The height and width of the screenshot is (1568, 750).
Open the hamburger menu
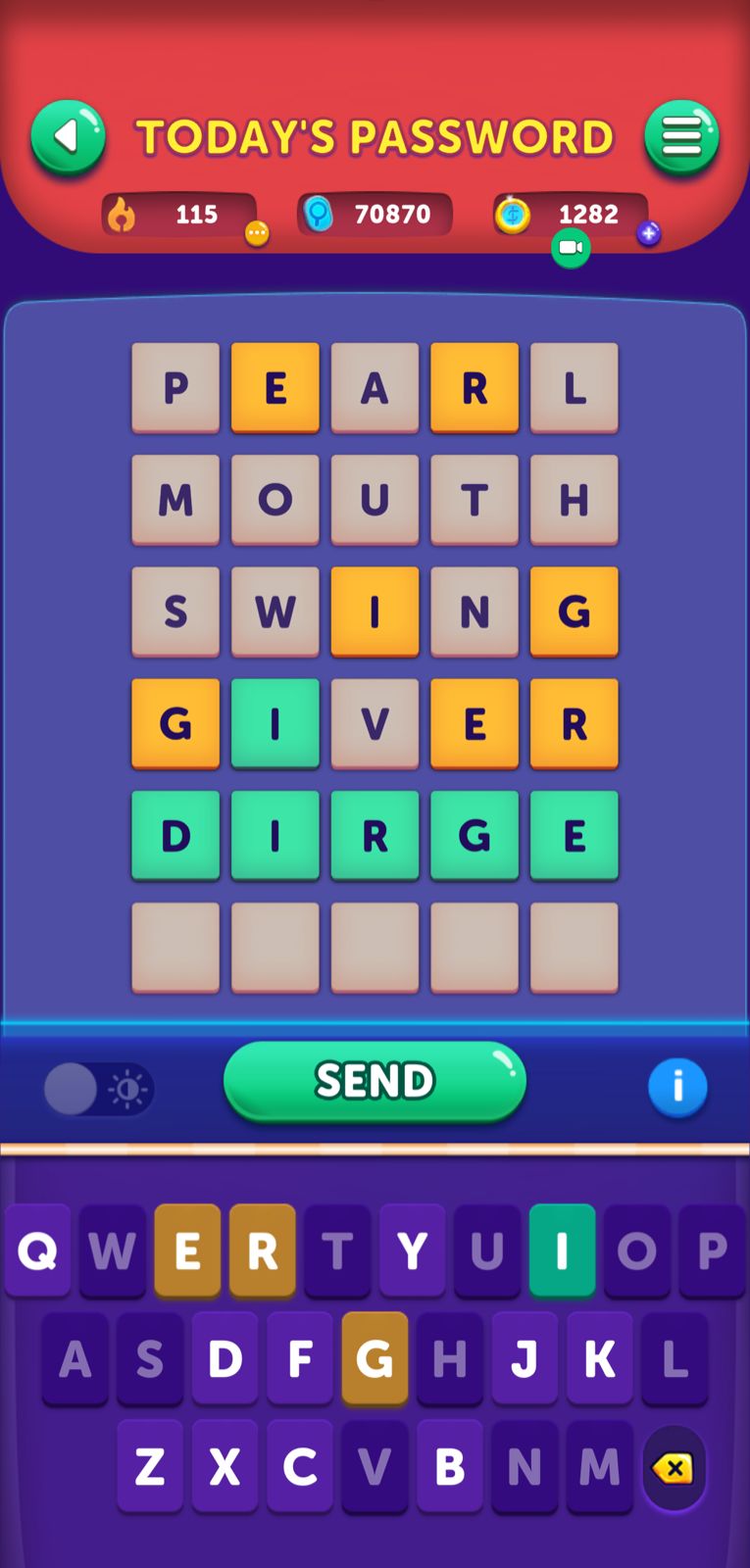(x=681, y=137)
